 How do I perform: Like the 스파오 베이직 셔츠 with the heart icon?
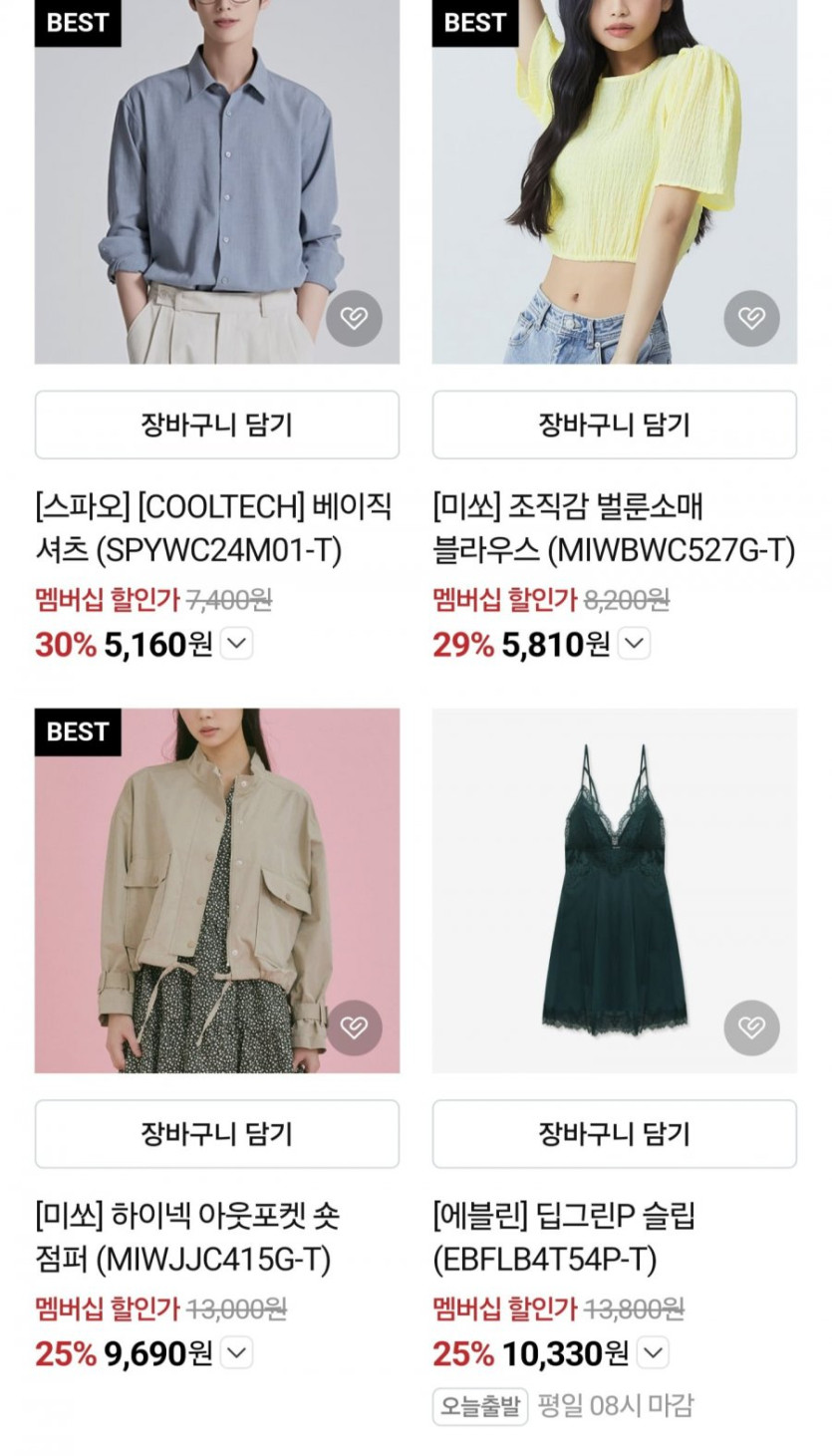[x=354, y=319]
